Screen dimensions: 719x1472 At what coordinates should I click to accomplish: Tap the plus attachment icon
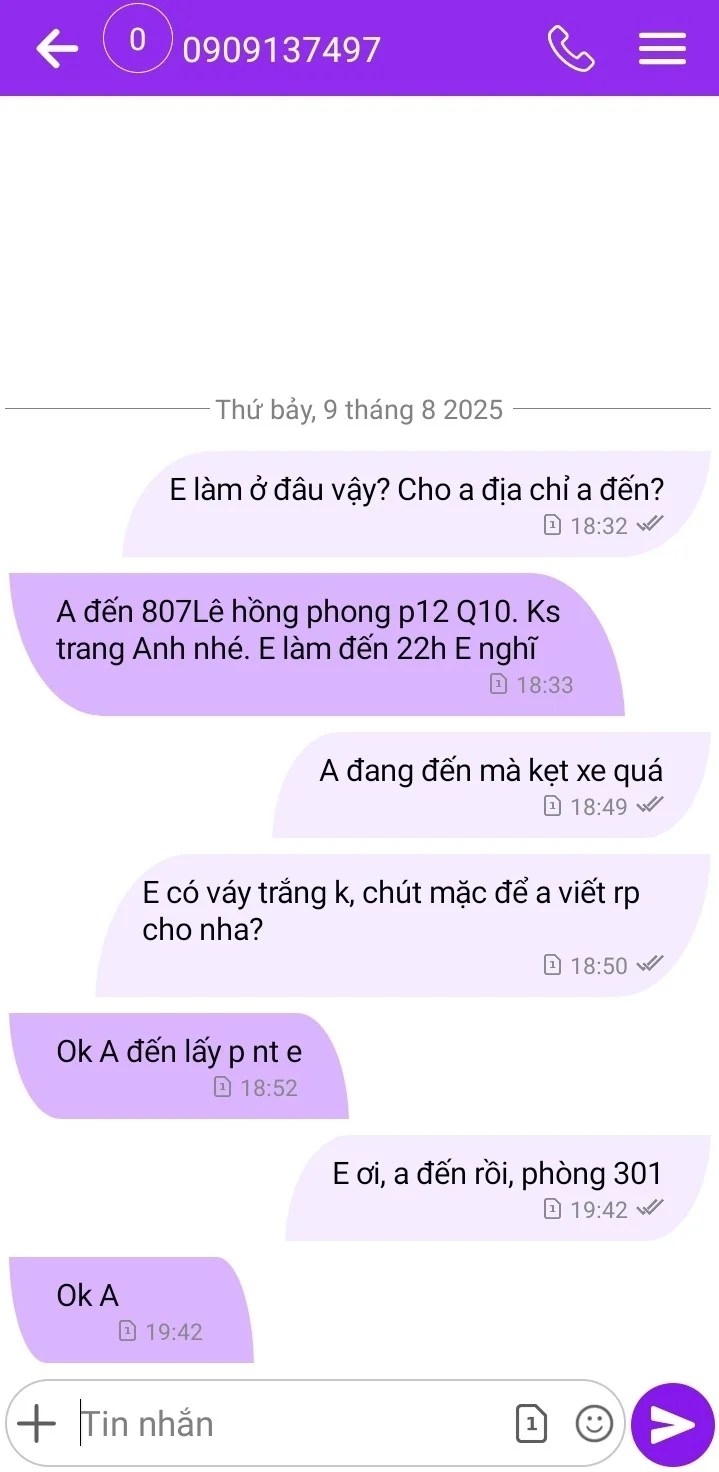point(37,1423)
